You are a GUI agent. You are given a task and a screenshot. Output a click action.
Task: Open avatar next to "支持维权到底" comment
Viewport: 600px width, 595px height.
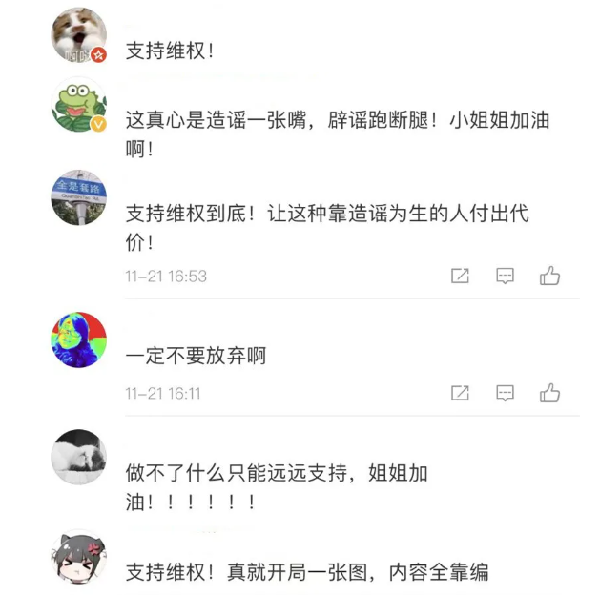point(79,198)
